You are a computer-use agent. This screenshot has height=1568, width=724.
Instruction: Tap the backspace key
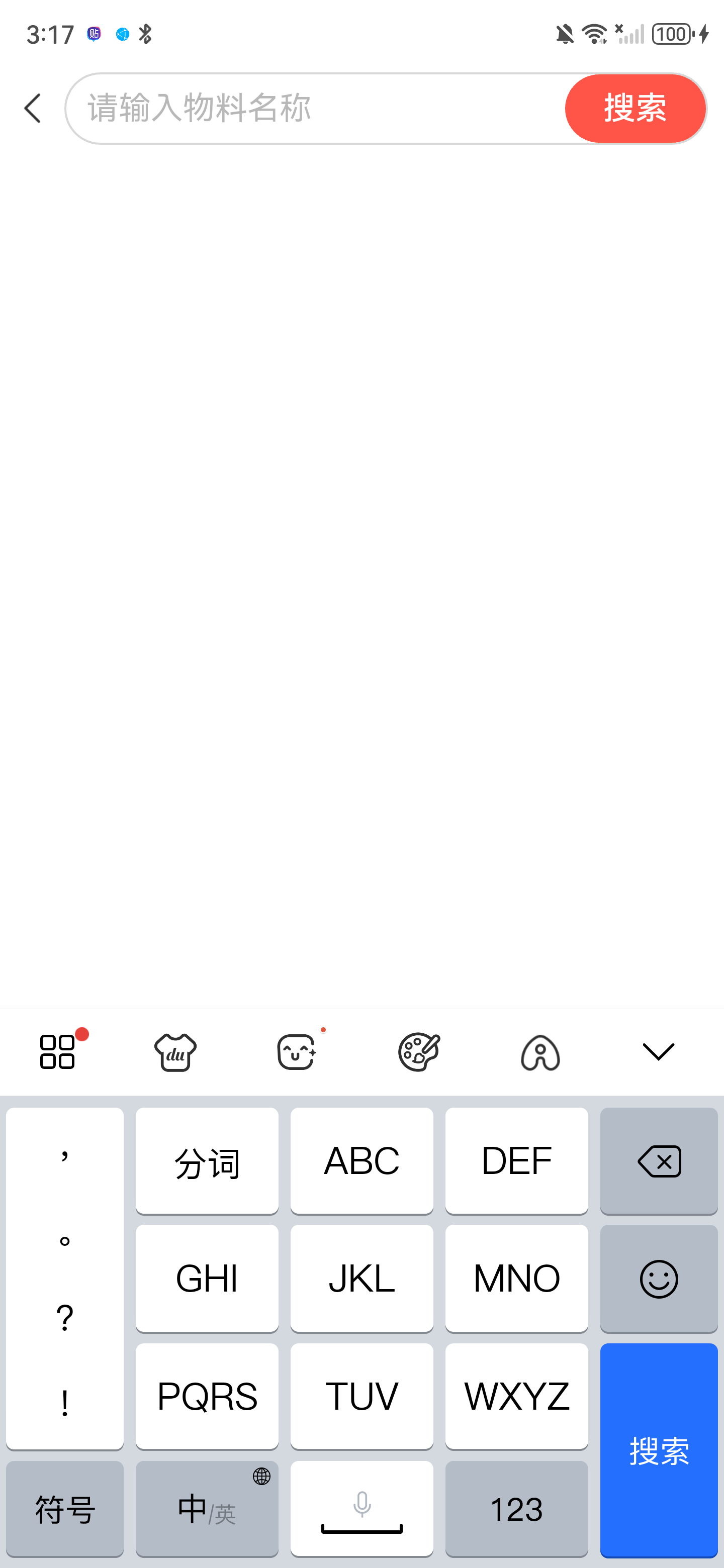tap(658, 1161)
